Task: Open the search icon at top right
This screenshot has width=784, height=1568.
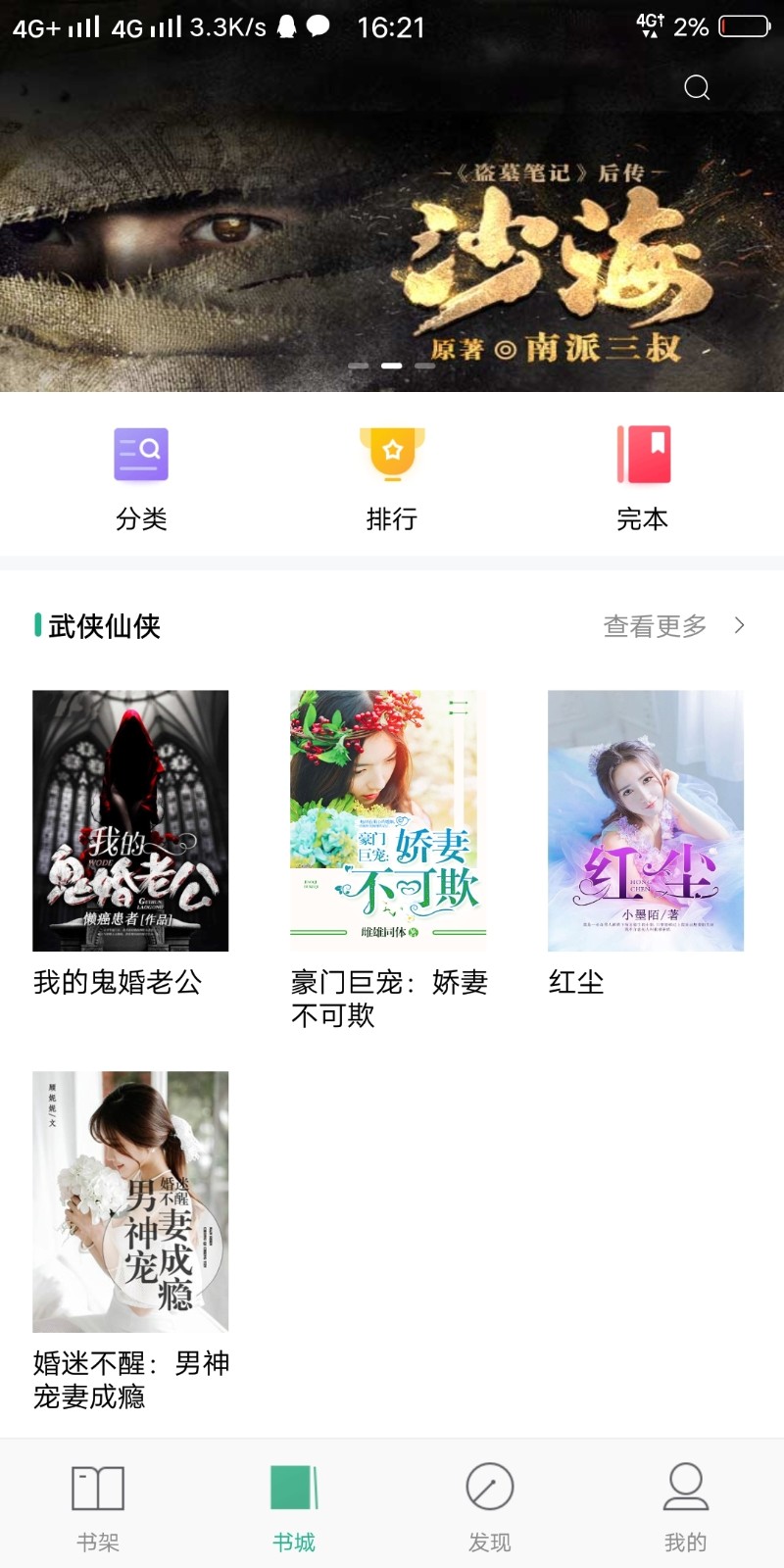Action: (x=697, y=87)
